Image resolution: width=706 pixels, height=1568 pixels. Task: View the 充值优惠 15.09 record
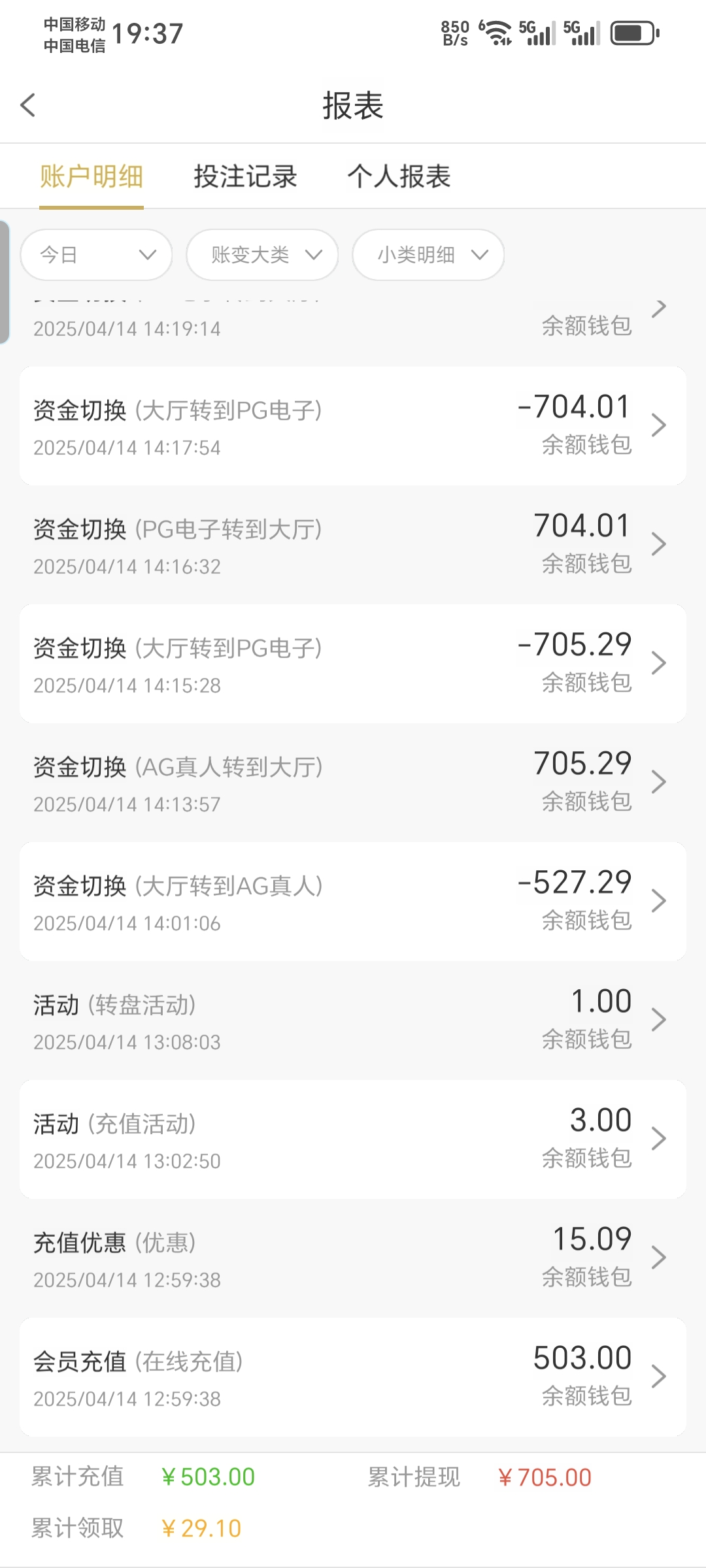pos(353,1258)
